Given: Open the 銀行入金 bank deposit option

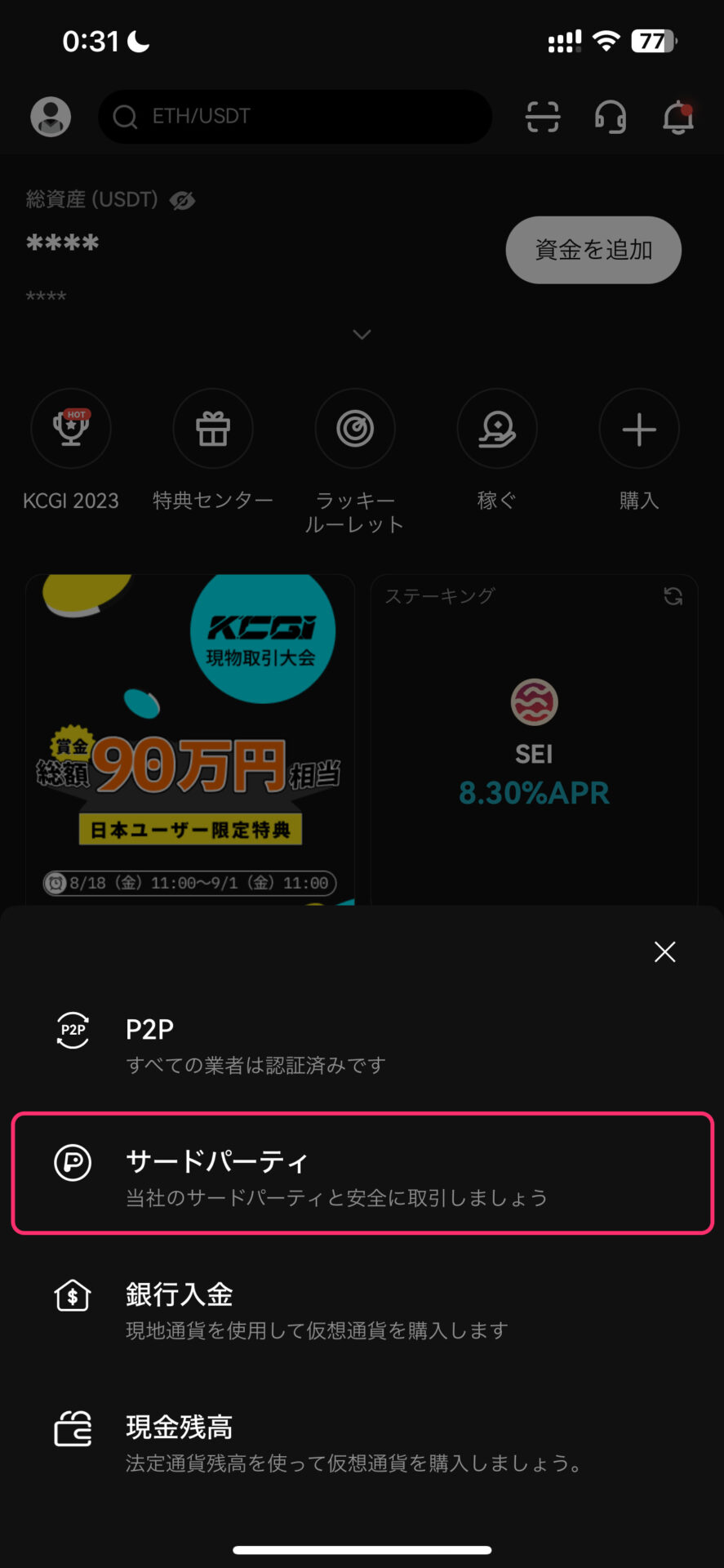Looking at the screenshot, I should pyautogui.click(x=362, y=1310).
